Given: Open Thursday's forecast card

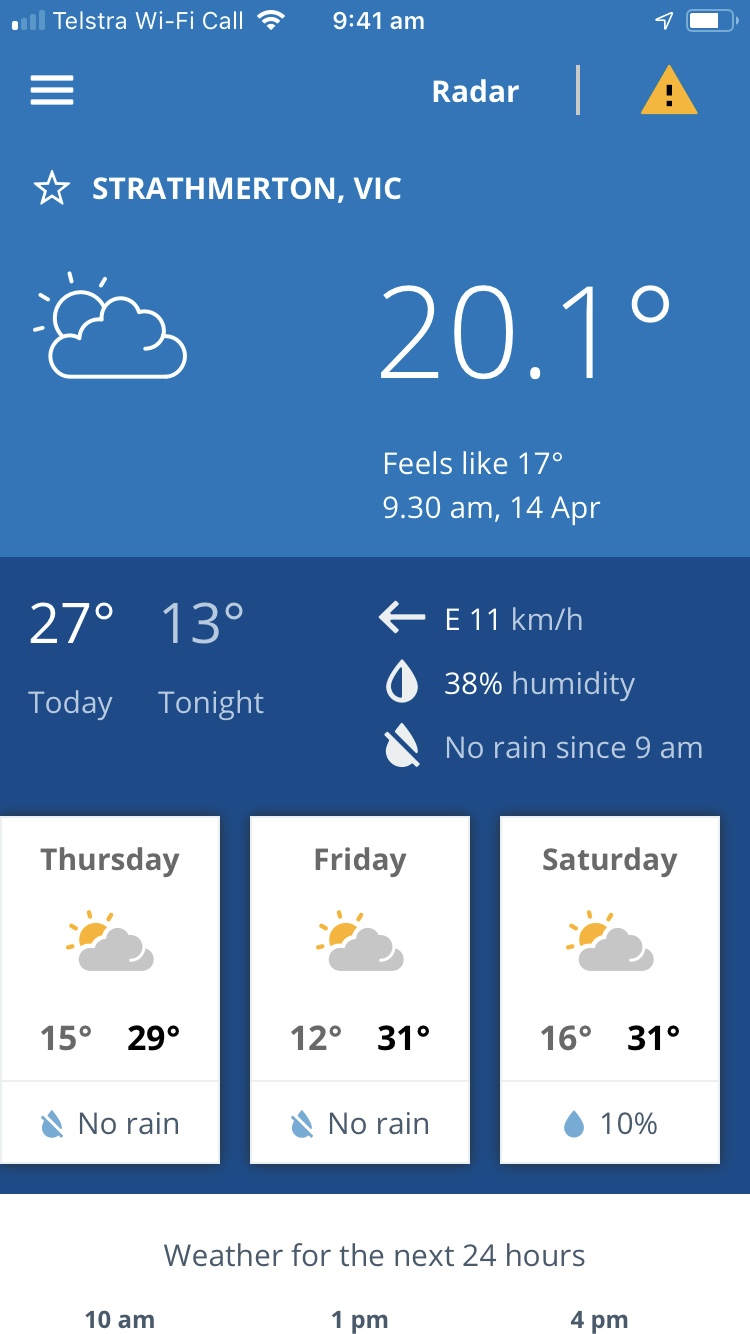Looking at the screenshot, I should click(110, 989).
